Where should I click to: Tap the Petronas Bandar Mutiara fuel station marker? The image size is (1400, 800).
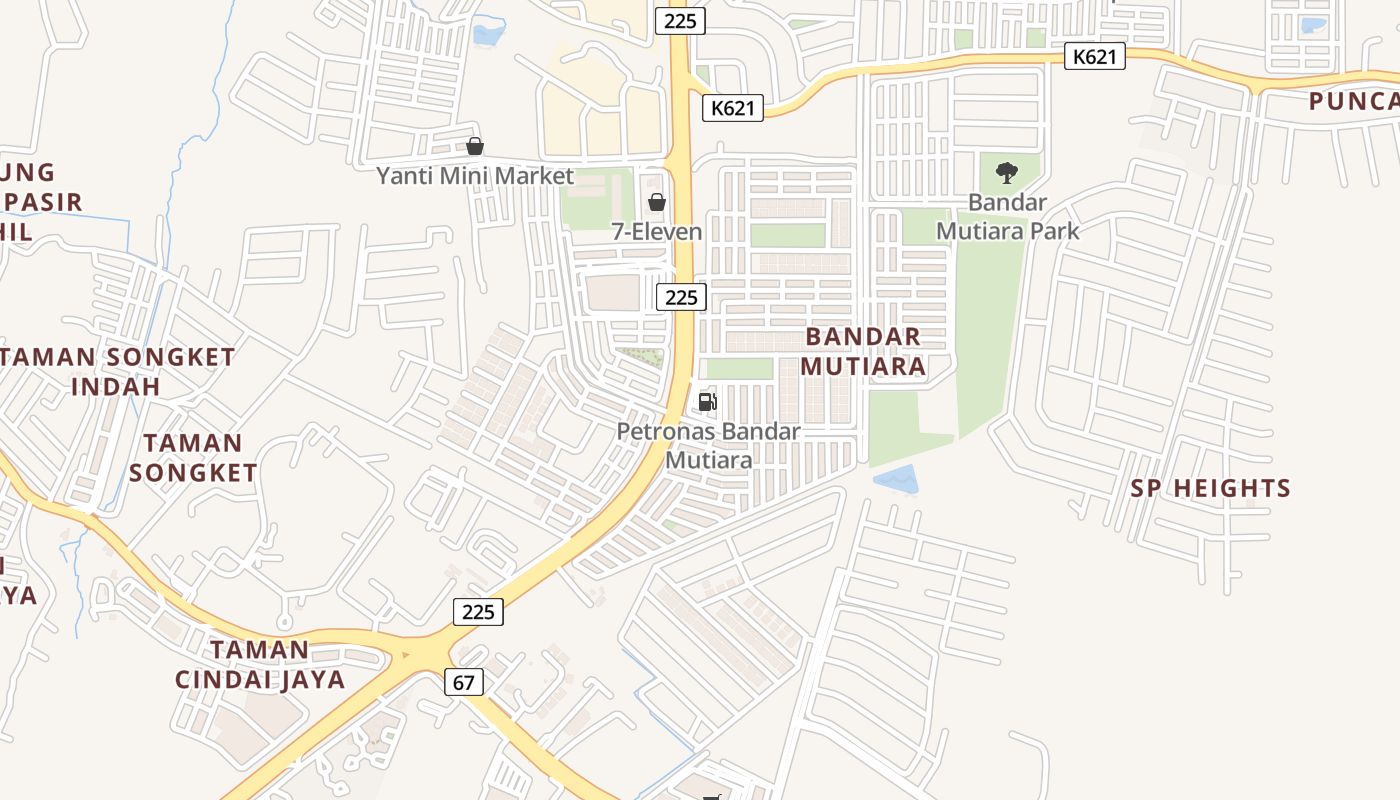click(x=707, y=402)
